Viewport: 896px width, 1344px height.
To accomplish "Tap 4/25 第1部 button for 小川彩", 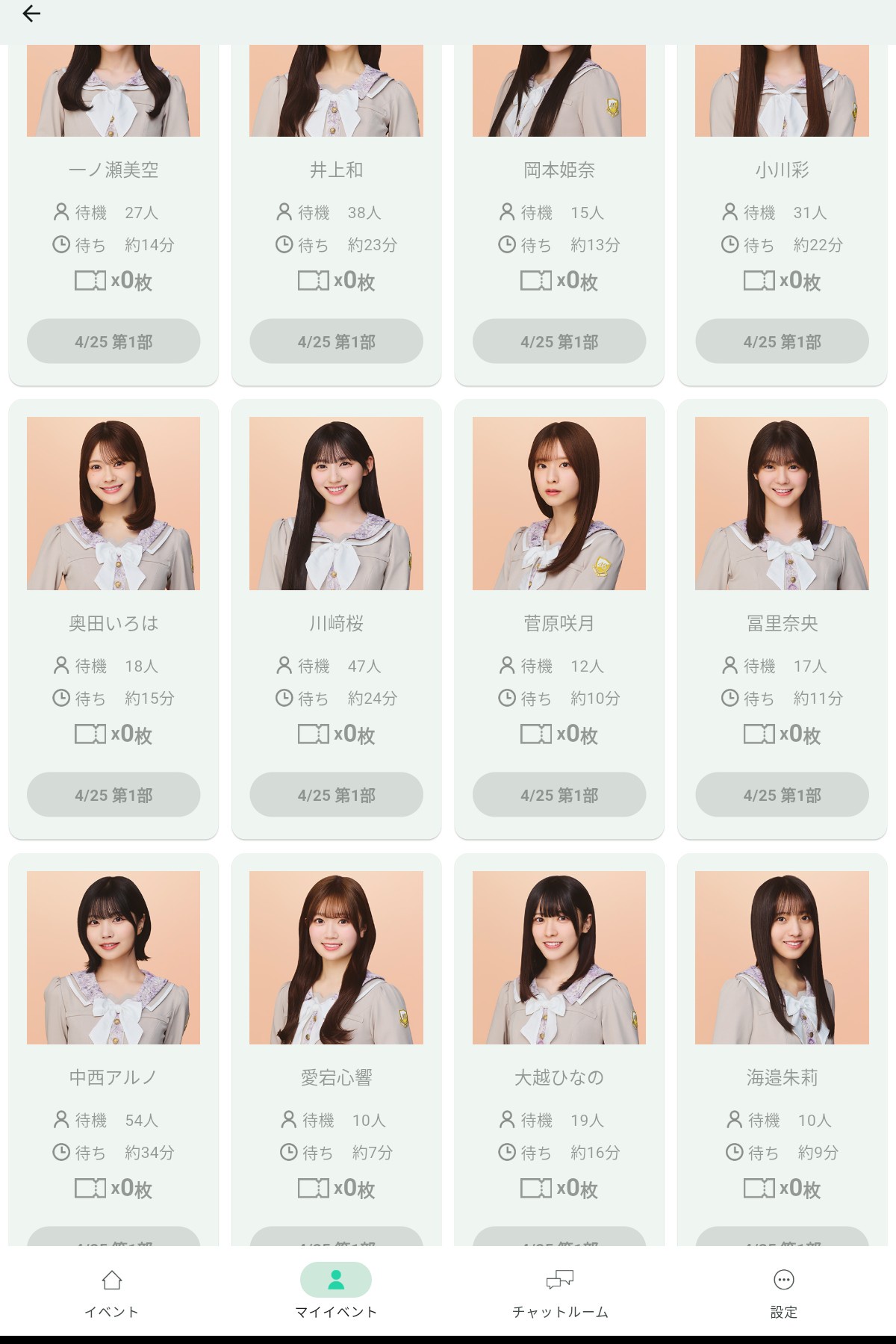I will (x=782, y=341).
